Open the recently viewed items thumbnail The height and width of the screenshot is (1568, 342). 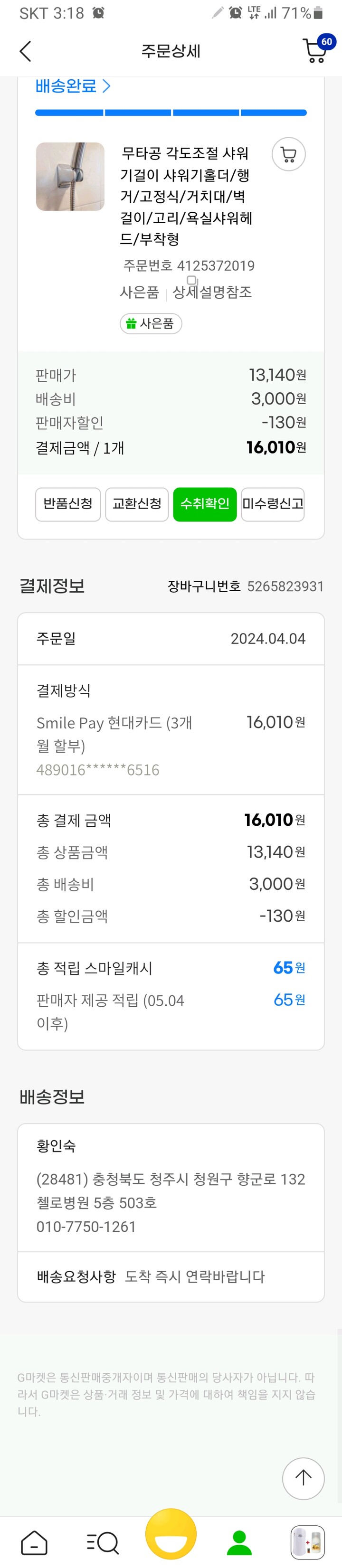pyautogui.click(x=307, y=1542)
